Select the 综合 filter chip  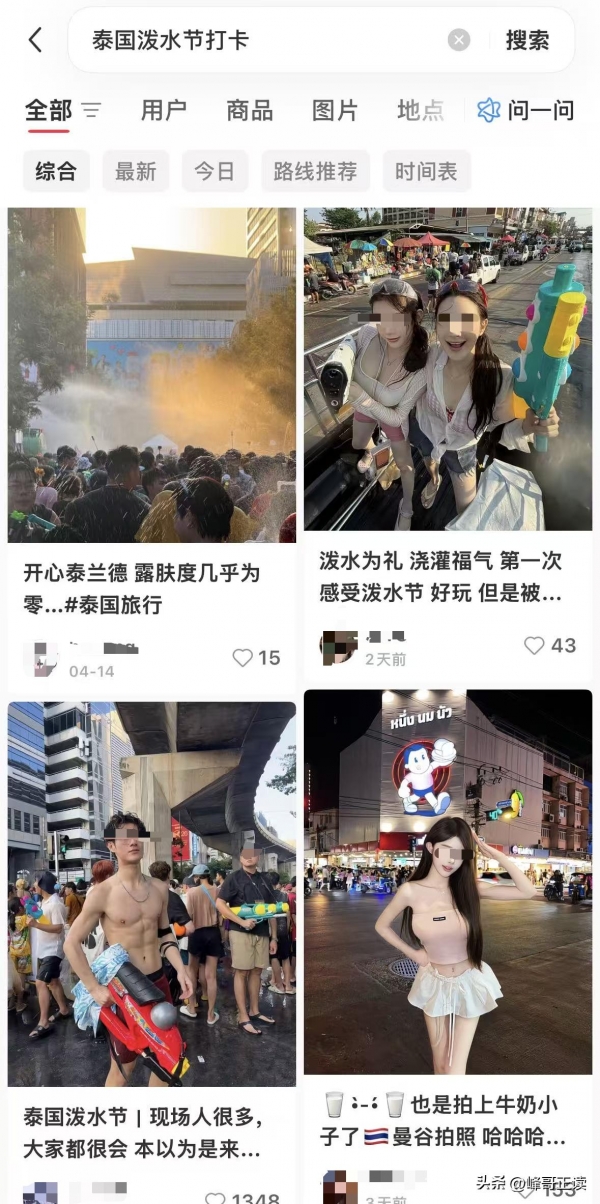(x=56, y=171)
